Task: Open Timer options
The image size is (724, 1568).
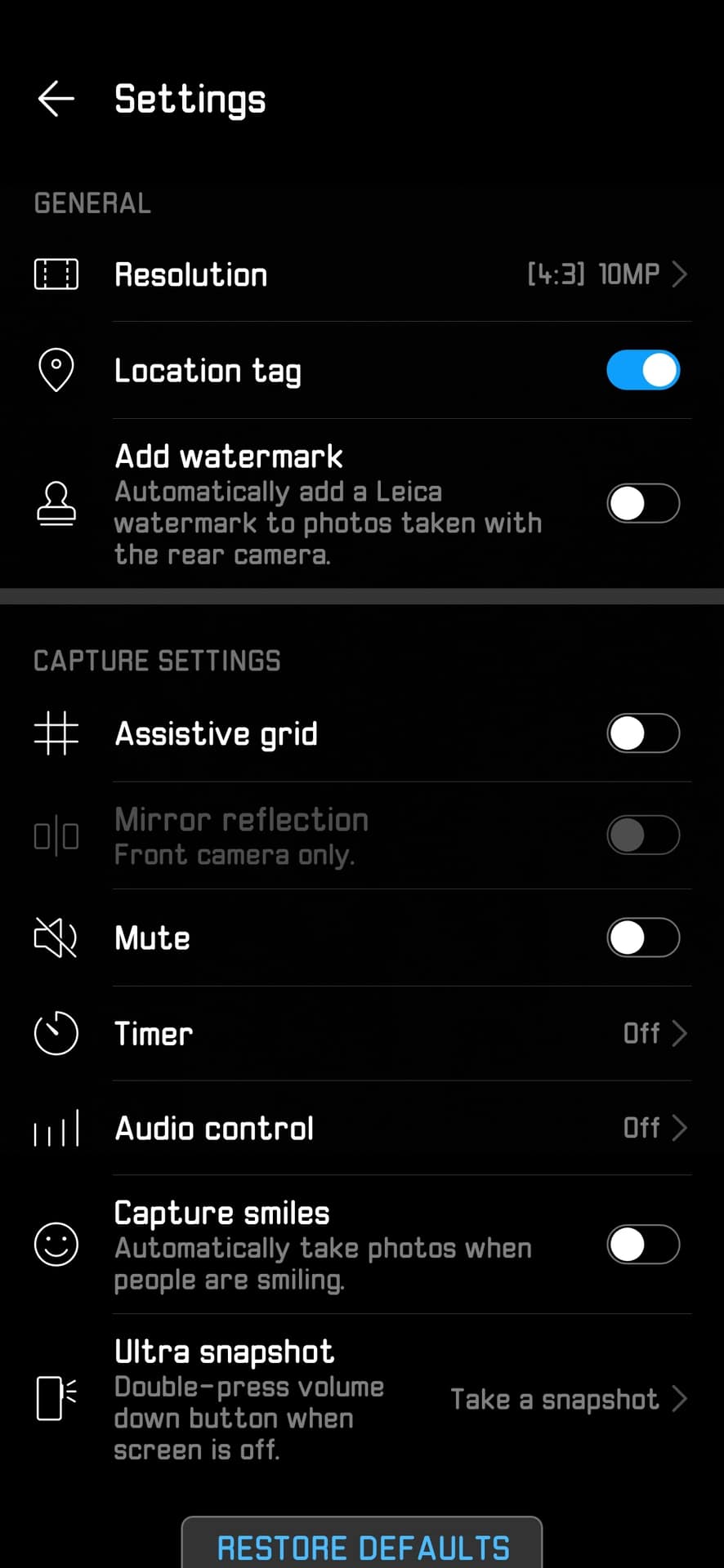Action: [x=361, y=1034]
